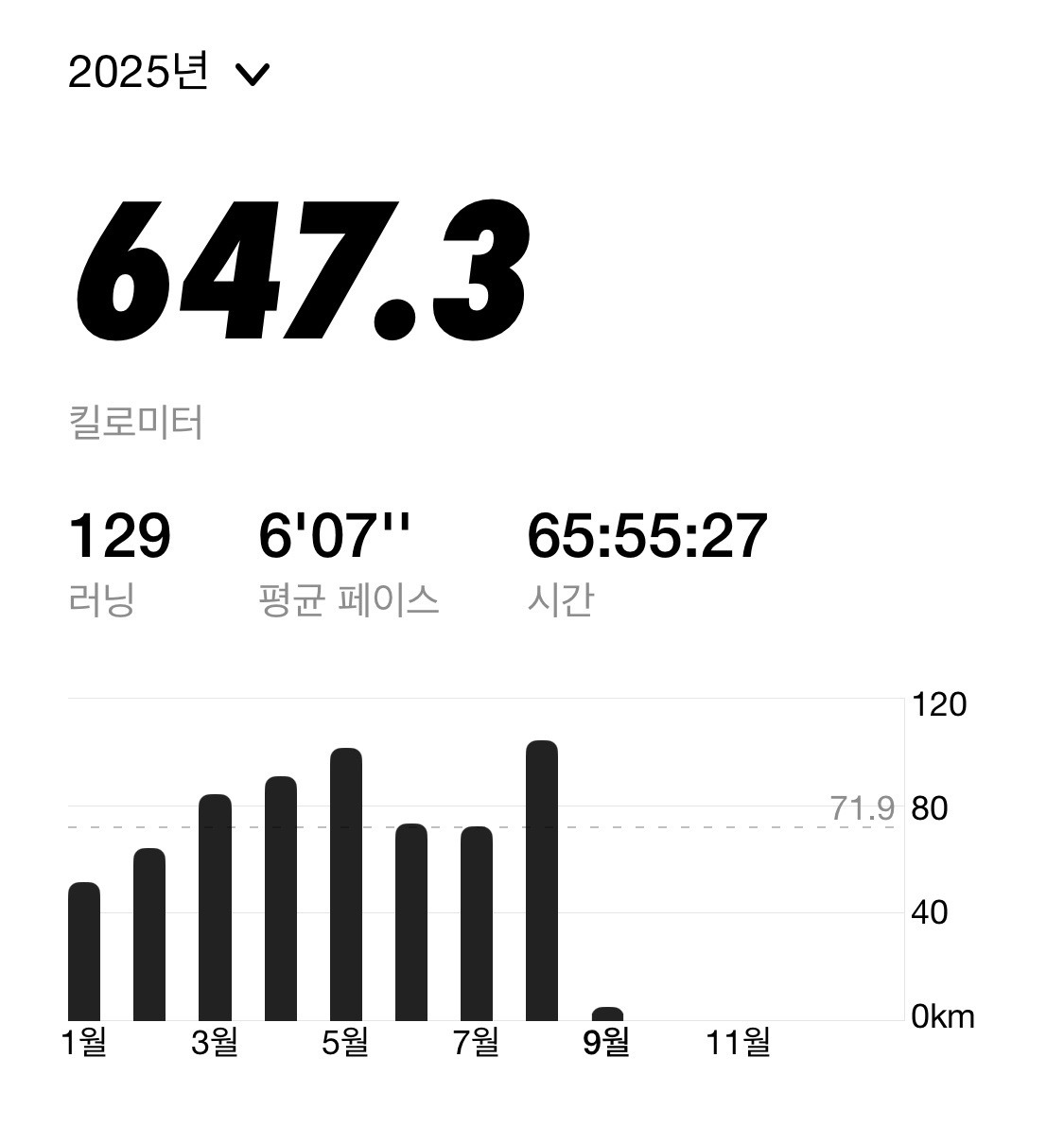Select the March (3월) bar in the chart
Image resolution: width=1064 pixels, height=1144 pixels.
click(x=214, y=908)
